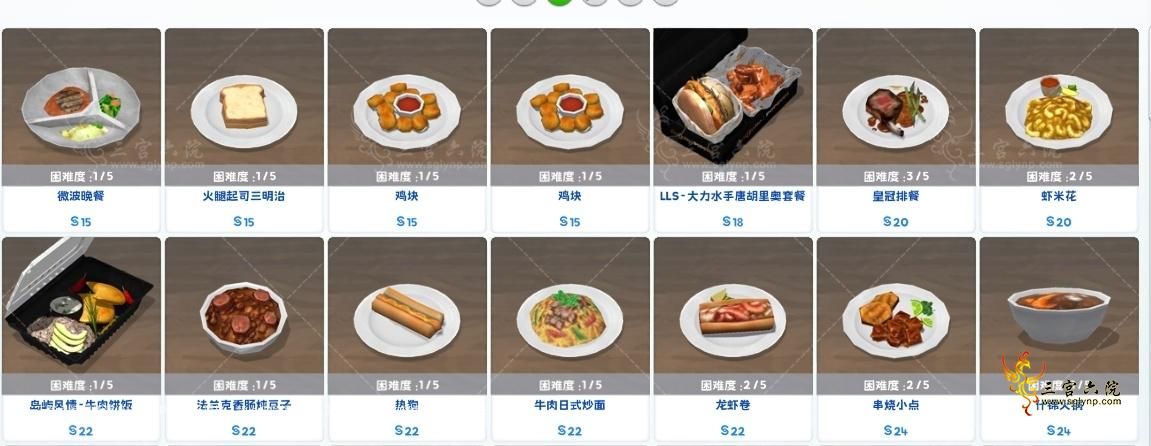Pick the LLS-大力水手唐胡里奥套餐 meal
The height and width of the screenshot is (446, 1151).
tap(732, 110)
